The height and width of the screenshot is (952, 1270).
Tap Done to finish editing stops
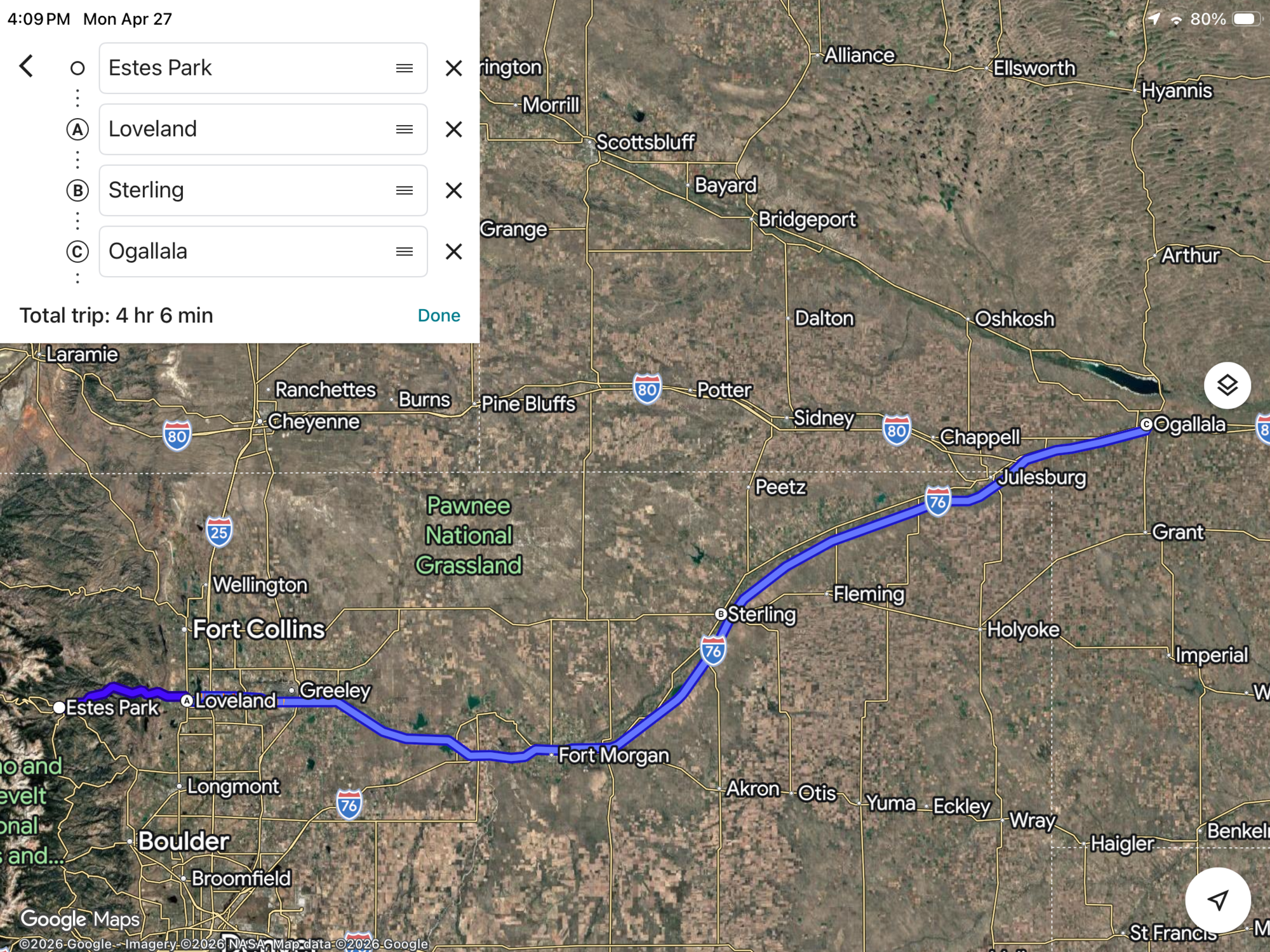pos(439,315)
